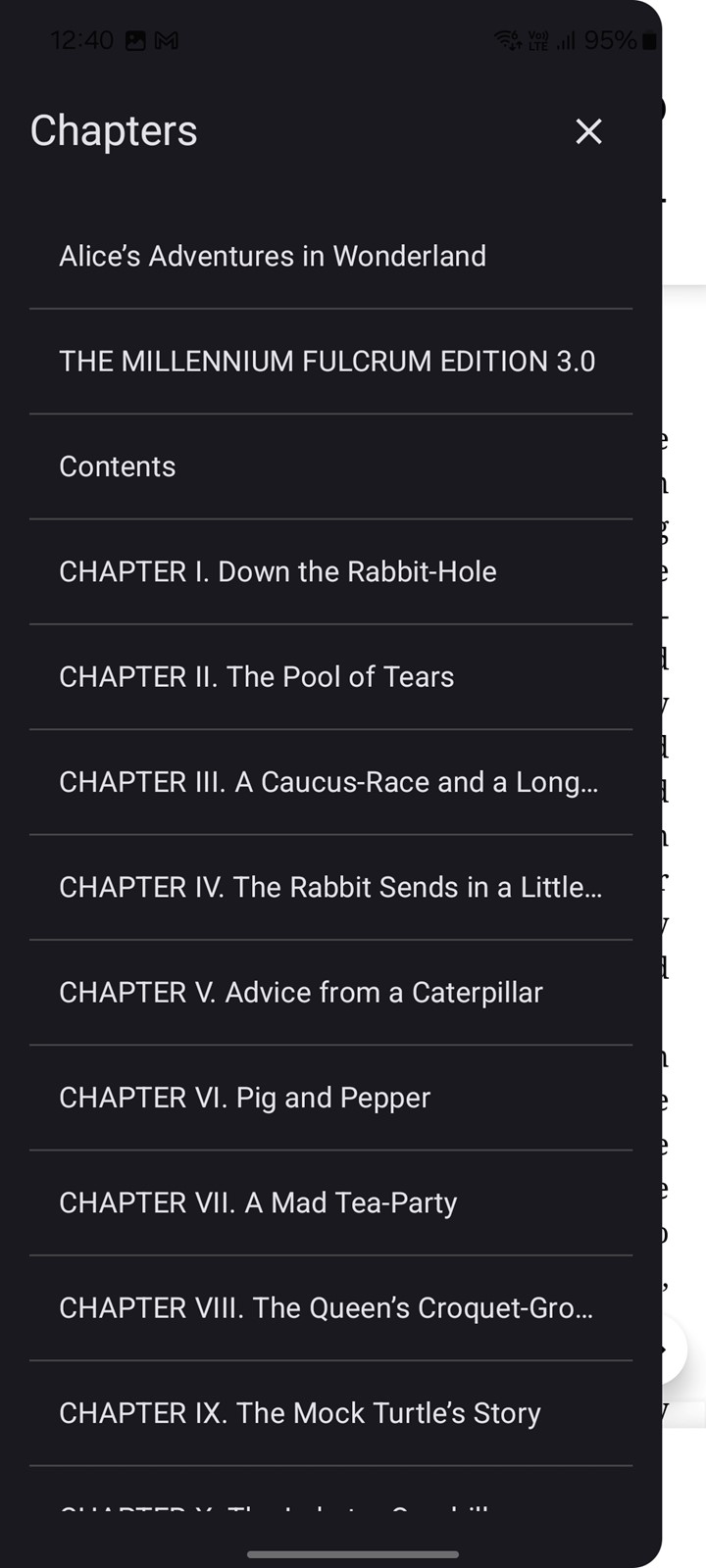The height and width of the screenshot is (1568, 706).
Task: Go to The Millennium Fulcrum Edition 3.0
Action: 331,362
